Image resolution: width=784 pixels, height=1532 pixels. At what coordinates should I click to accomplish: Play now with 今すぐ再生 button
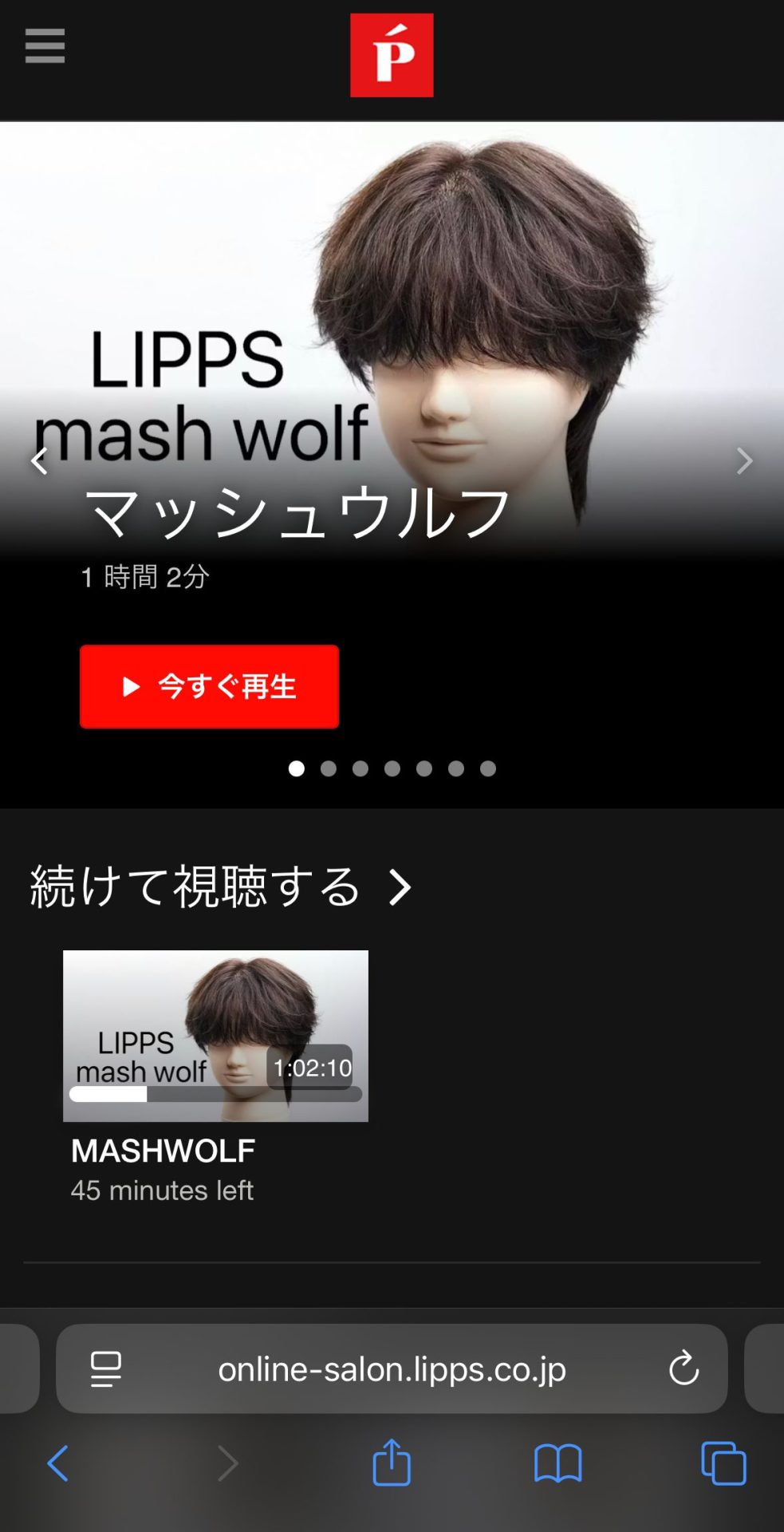coord(209,686)
